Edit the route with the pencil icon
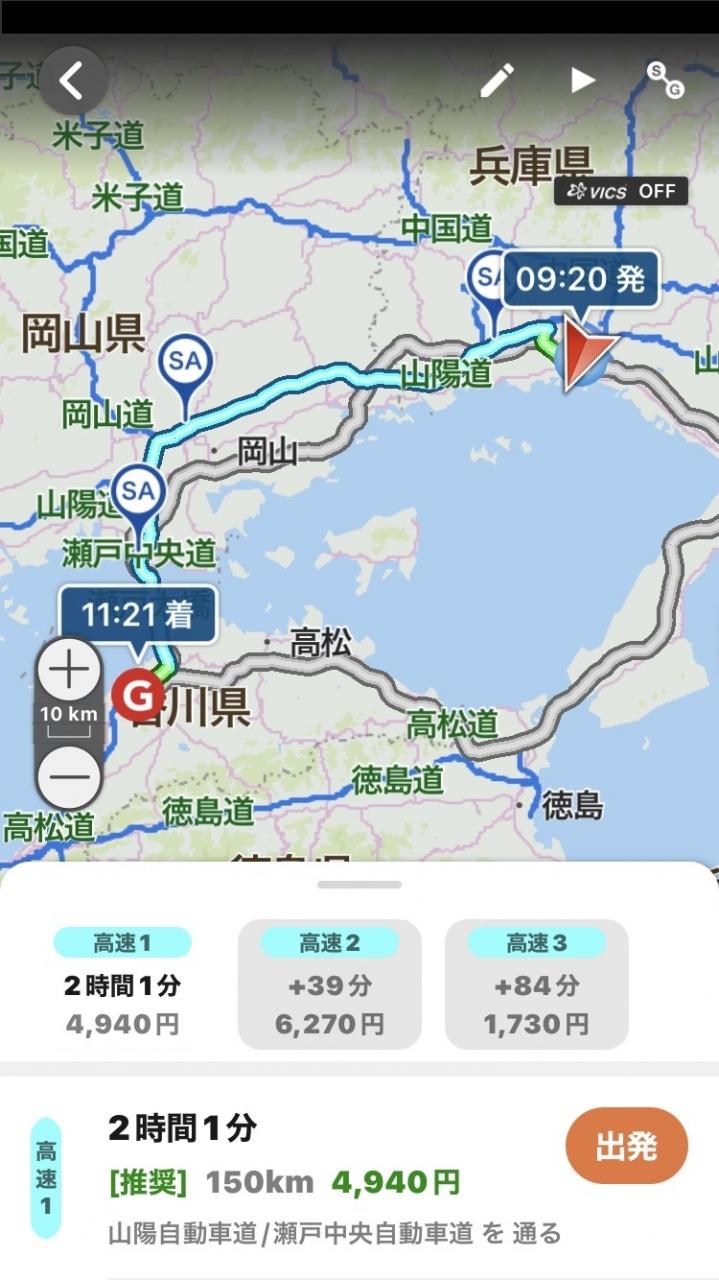The image size is (719, 1280). 497,80
